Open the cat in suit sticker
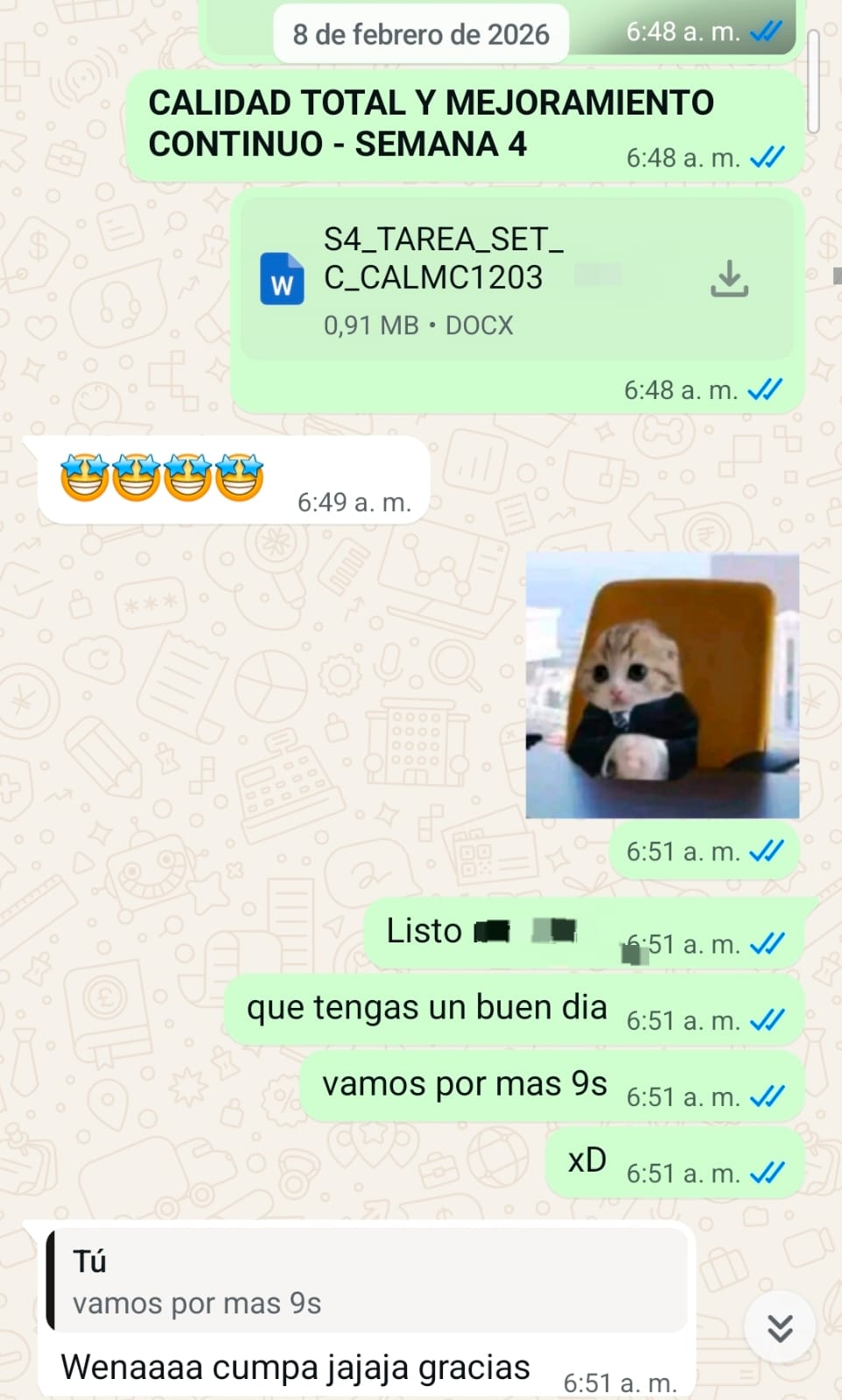This screenshot has height=1400, width=842. [x=663, y=686]
